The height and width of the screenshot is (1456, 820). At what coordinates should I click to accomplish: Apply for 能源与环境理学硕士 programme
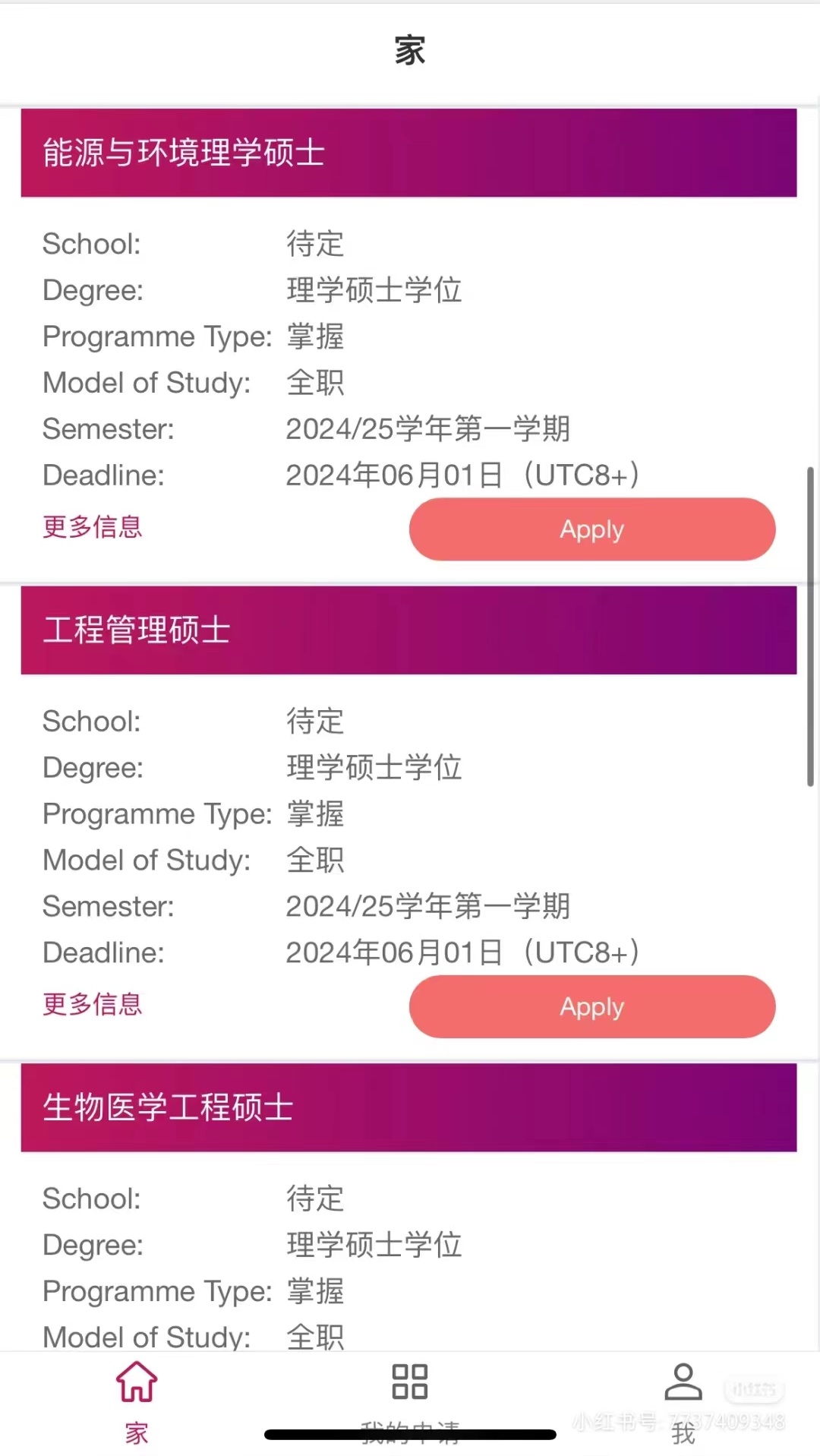click(x=592, y=529)
